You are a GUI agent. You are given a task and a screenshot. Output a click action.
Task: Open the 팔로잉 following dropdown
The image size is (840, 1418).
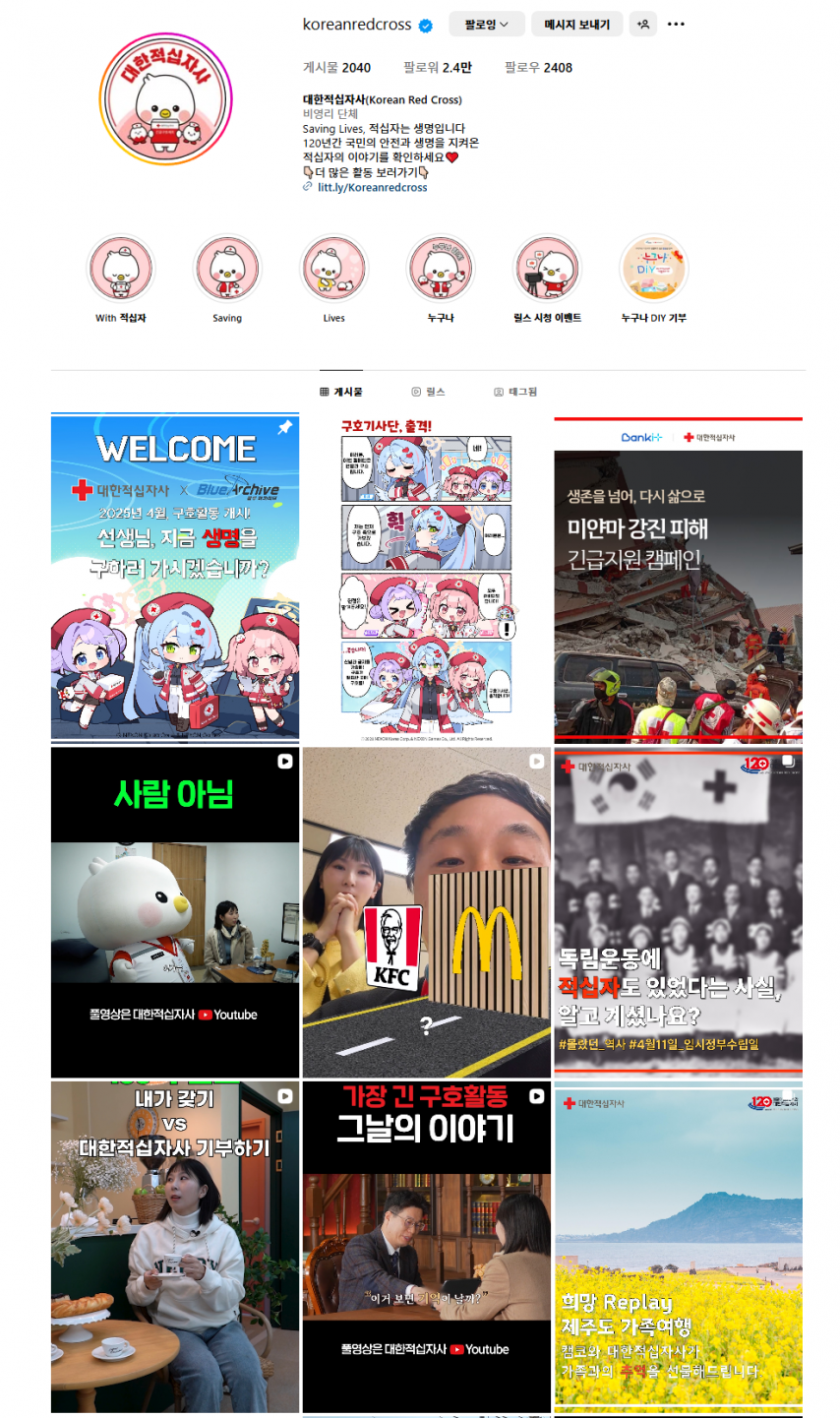[x=486, y=25]
